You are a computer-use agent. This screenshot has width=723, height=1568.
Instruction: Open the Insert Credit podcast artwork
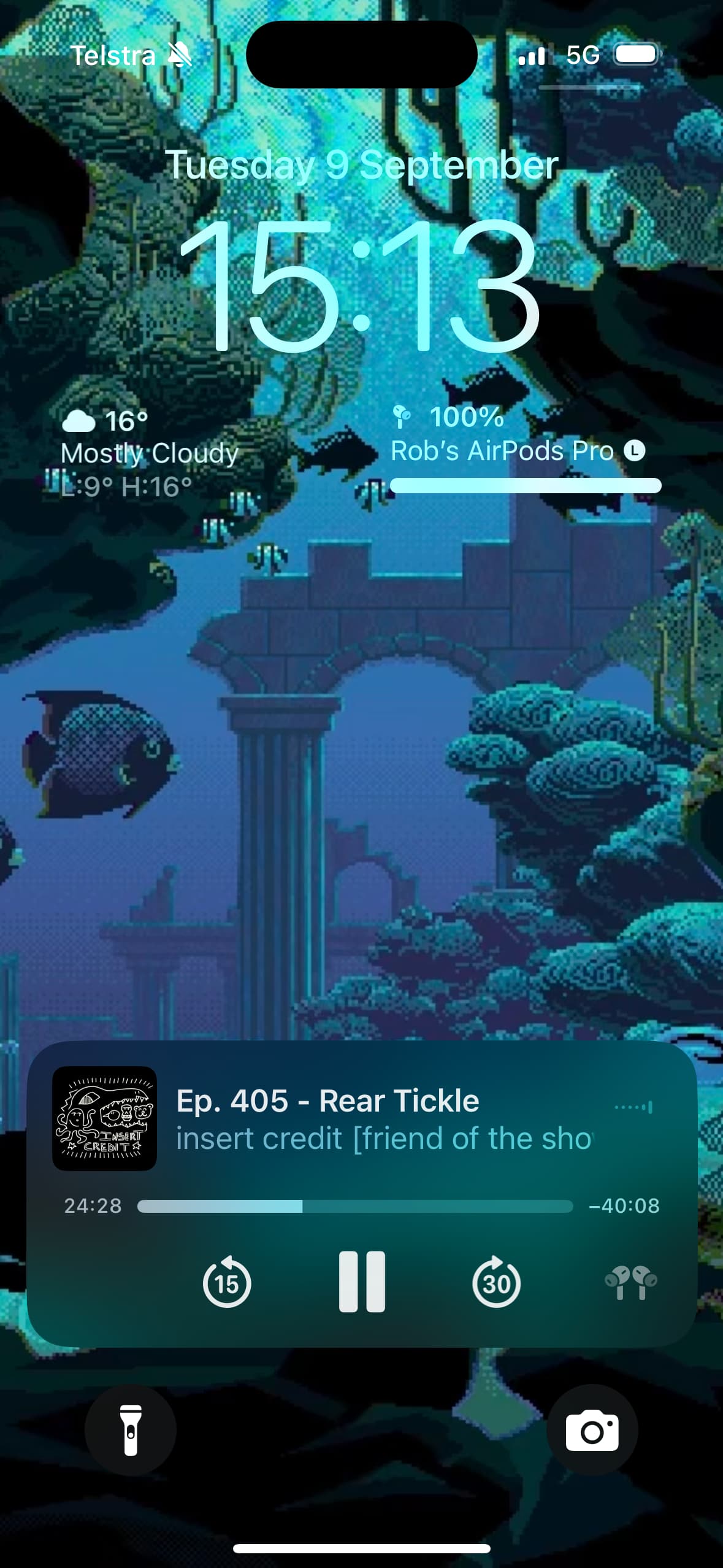[104, 1118]
